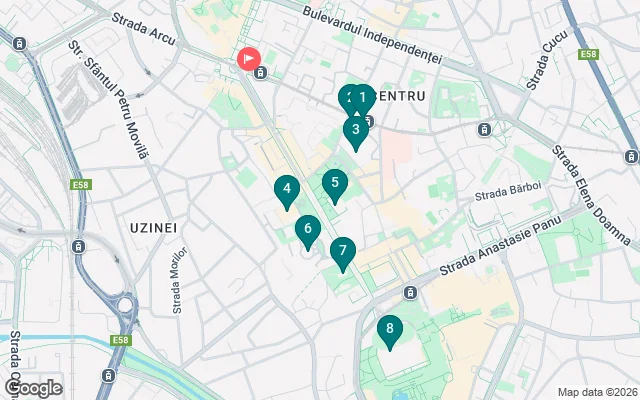
Task: Tap location pin number 6
Action: click(x=307, y=229)
